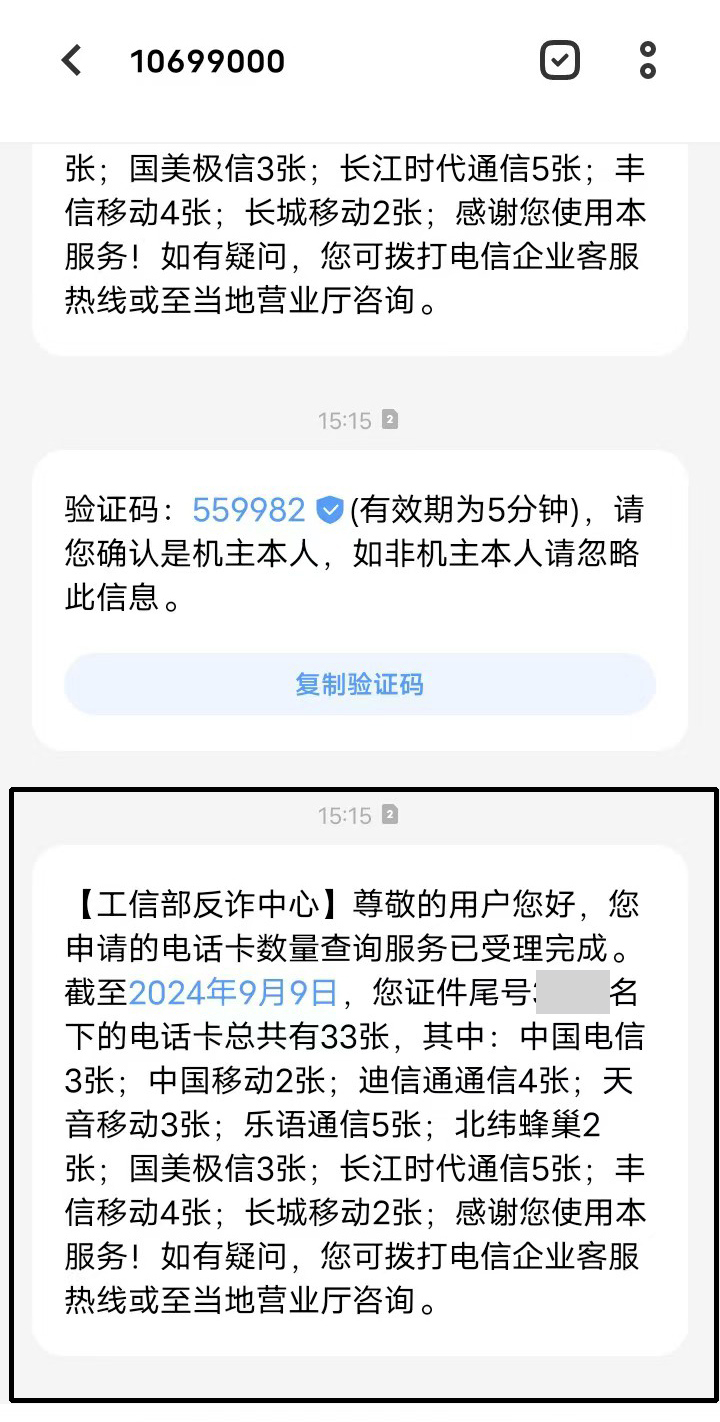
Task: Open the three-dot overflow menu
Action: pos(648,59)
